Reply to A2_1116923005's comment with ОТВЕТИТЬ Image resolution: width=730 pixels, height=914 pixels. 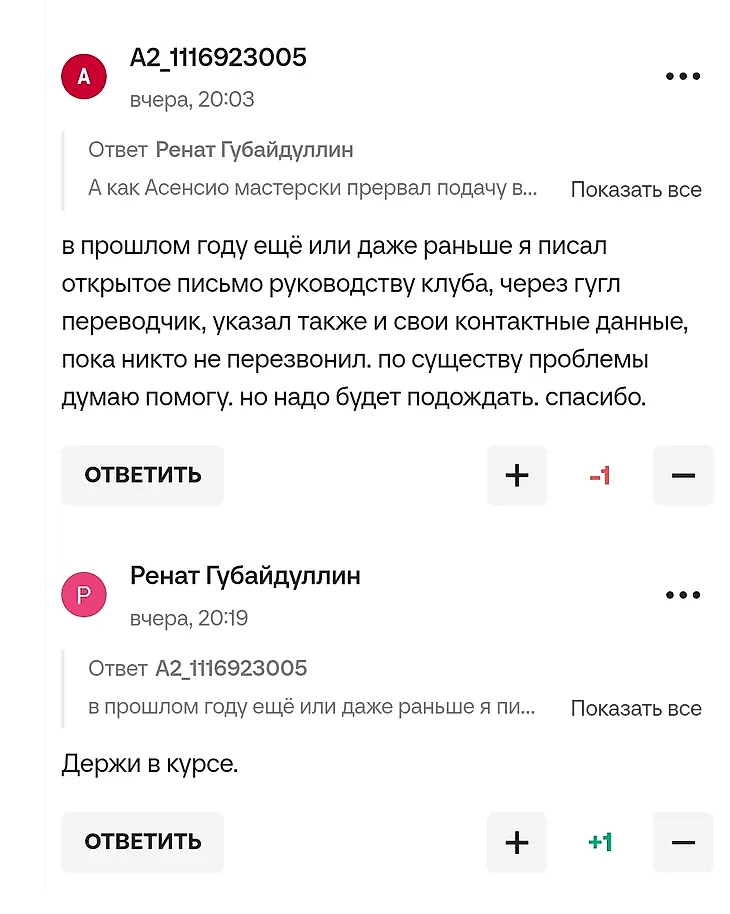[143, 475]
